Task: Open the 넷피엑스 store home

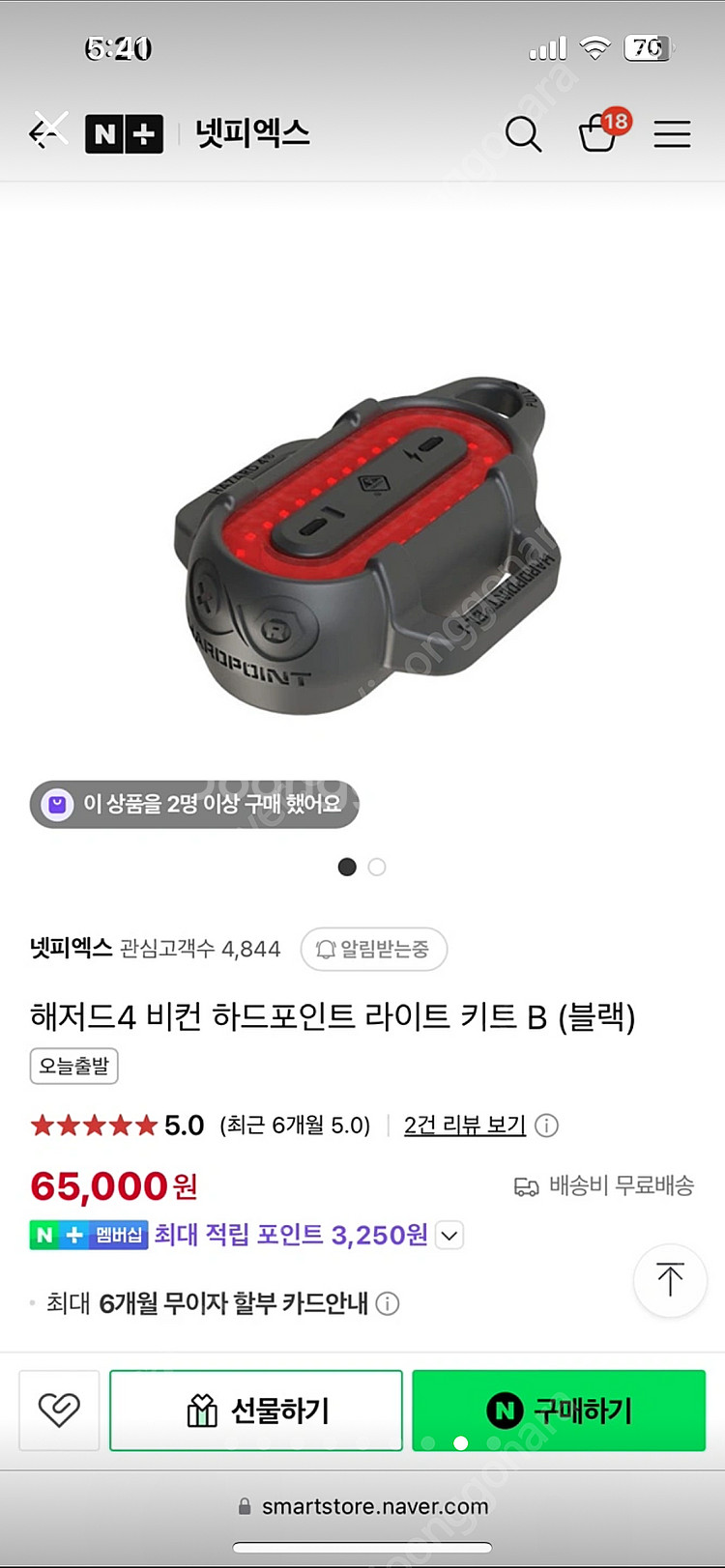Action: click(x=252, y=133)
